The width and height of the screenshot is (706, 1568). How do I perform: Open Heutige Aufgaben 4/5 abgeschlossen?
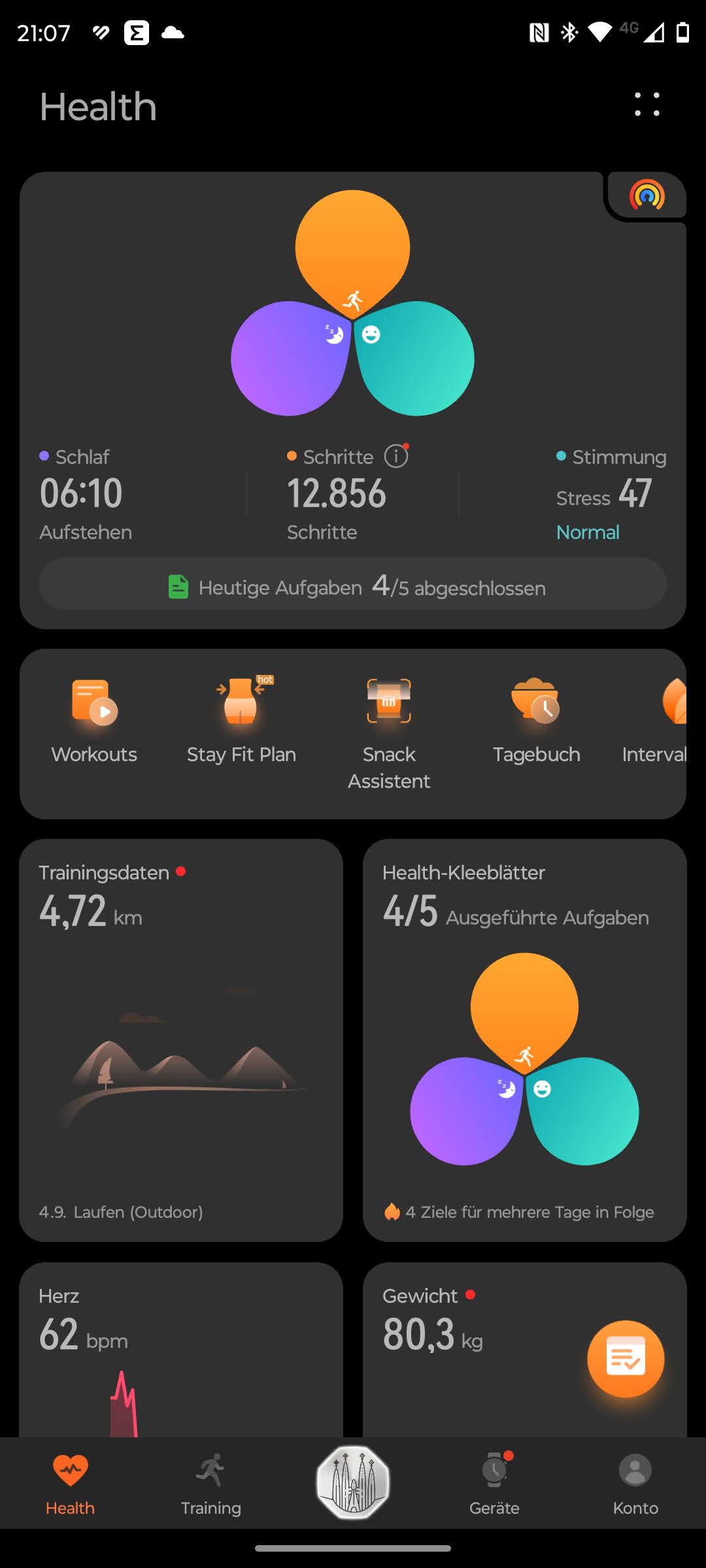pos(353,585)
